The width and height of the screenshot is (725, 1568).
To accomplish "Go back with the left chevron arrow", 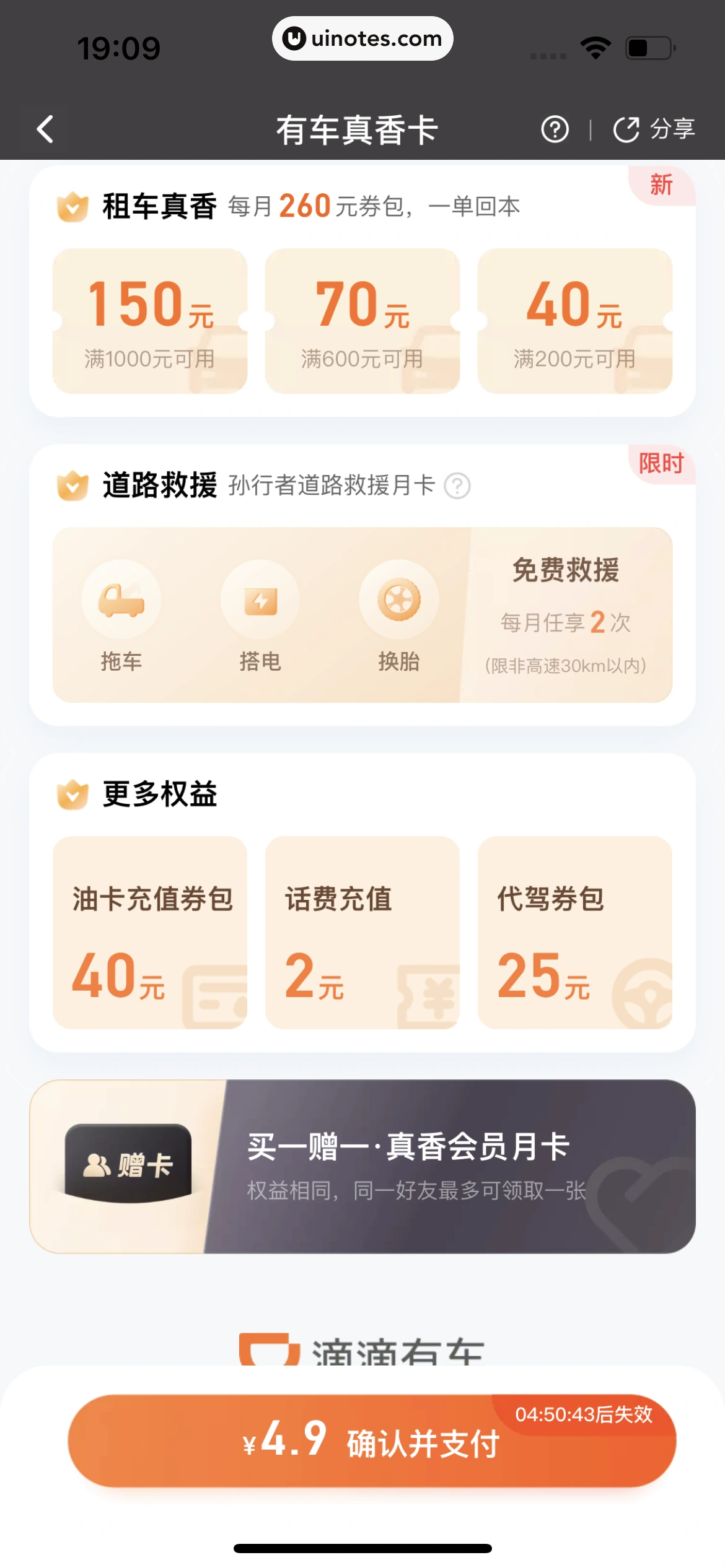I will click(44, 129).
